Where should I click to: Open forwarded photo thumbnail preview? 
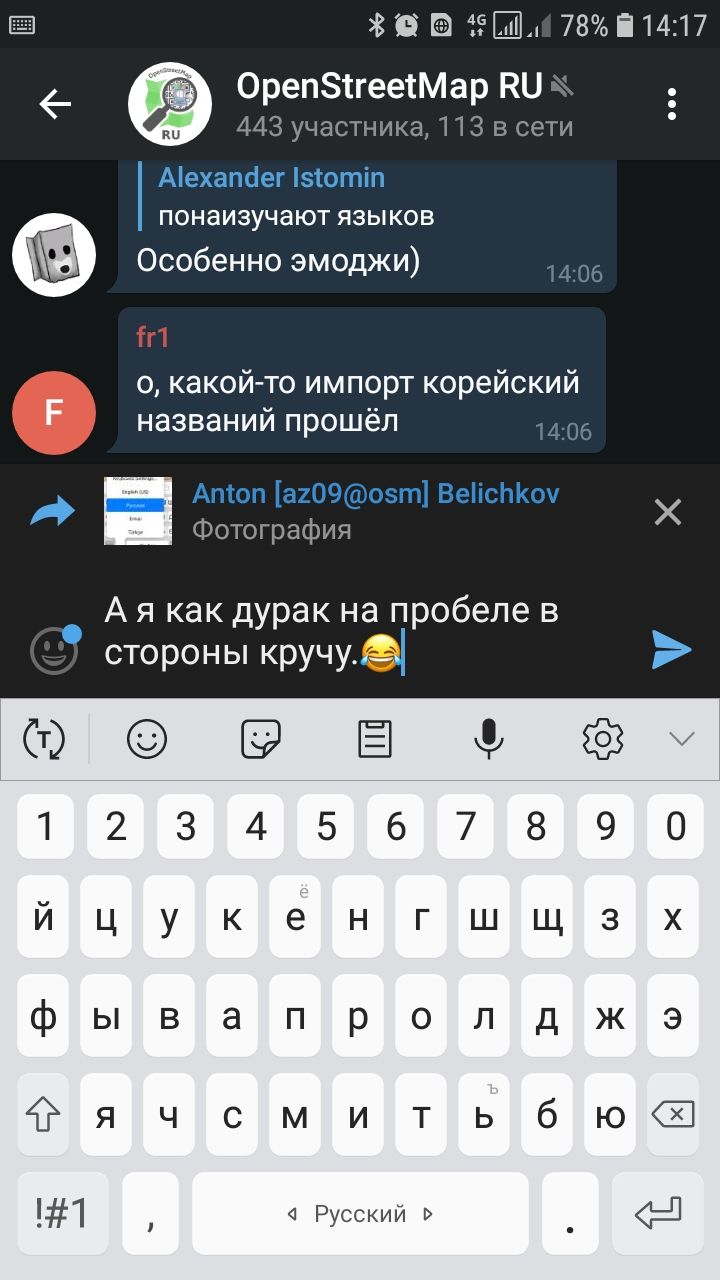point(138,511)
